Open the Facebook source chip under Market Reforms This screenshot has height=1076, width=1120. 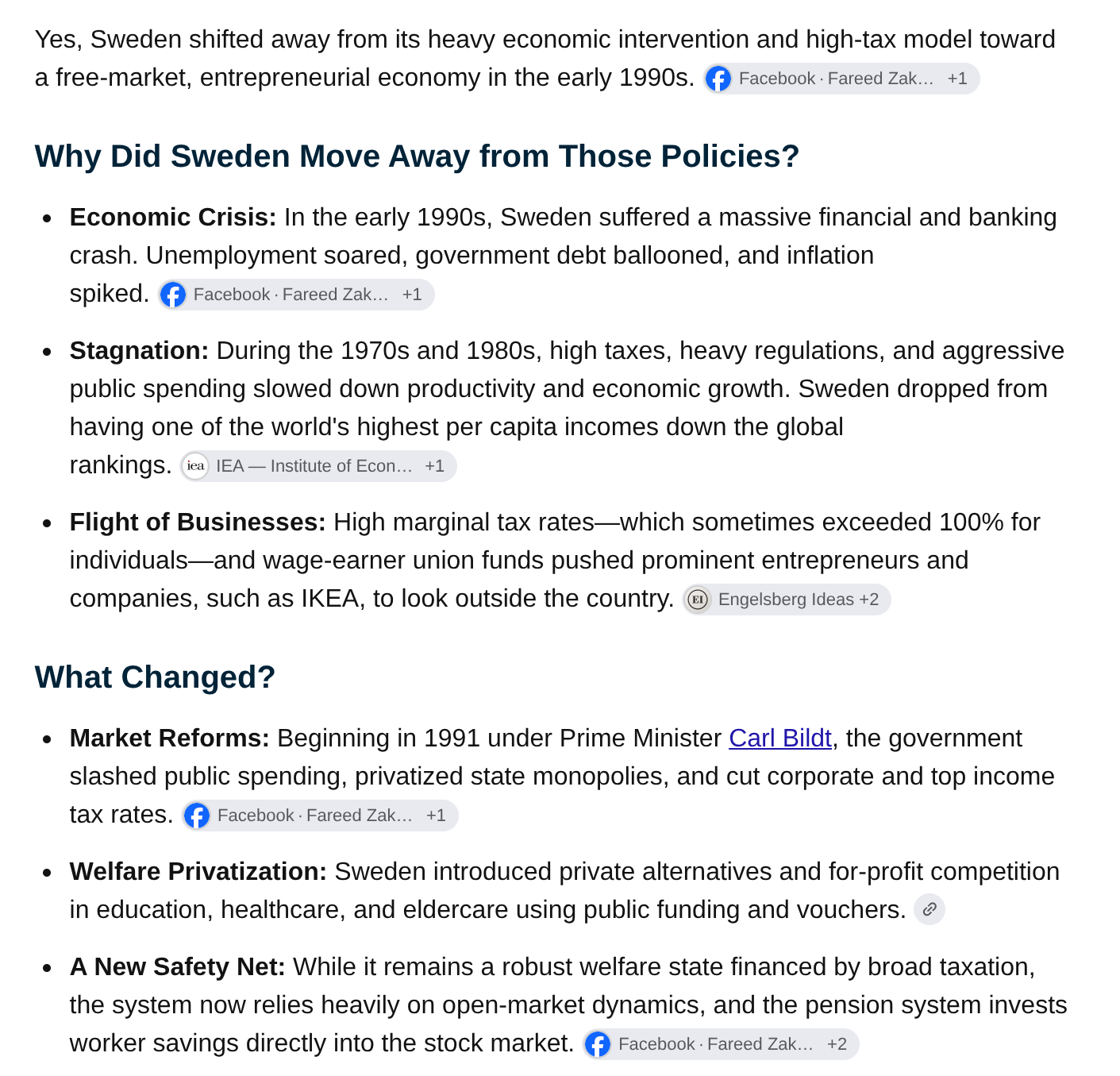pyautogui.click(x=320, y=816)
